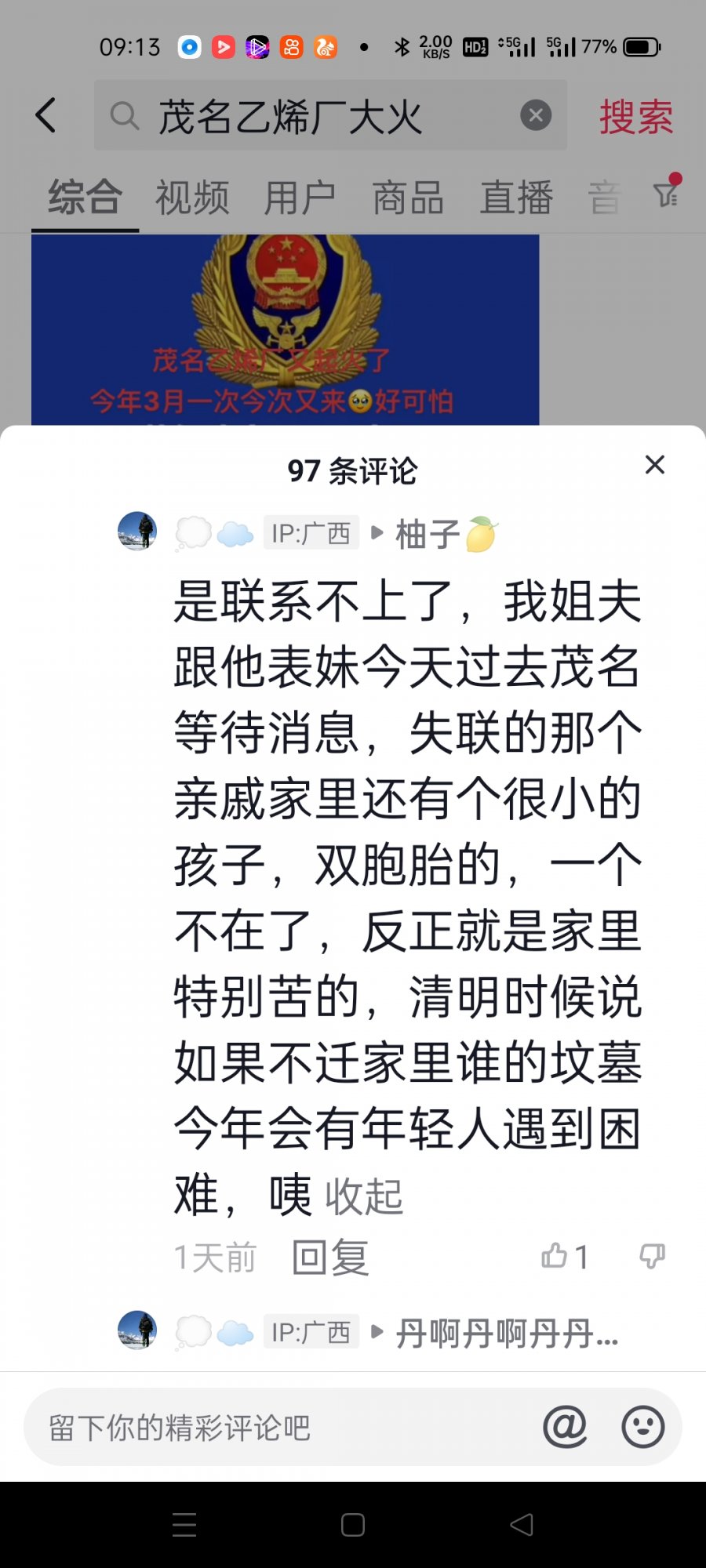Tap the system home button

coord(353,1525)
